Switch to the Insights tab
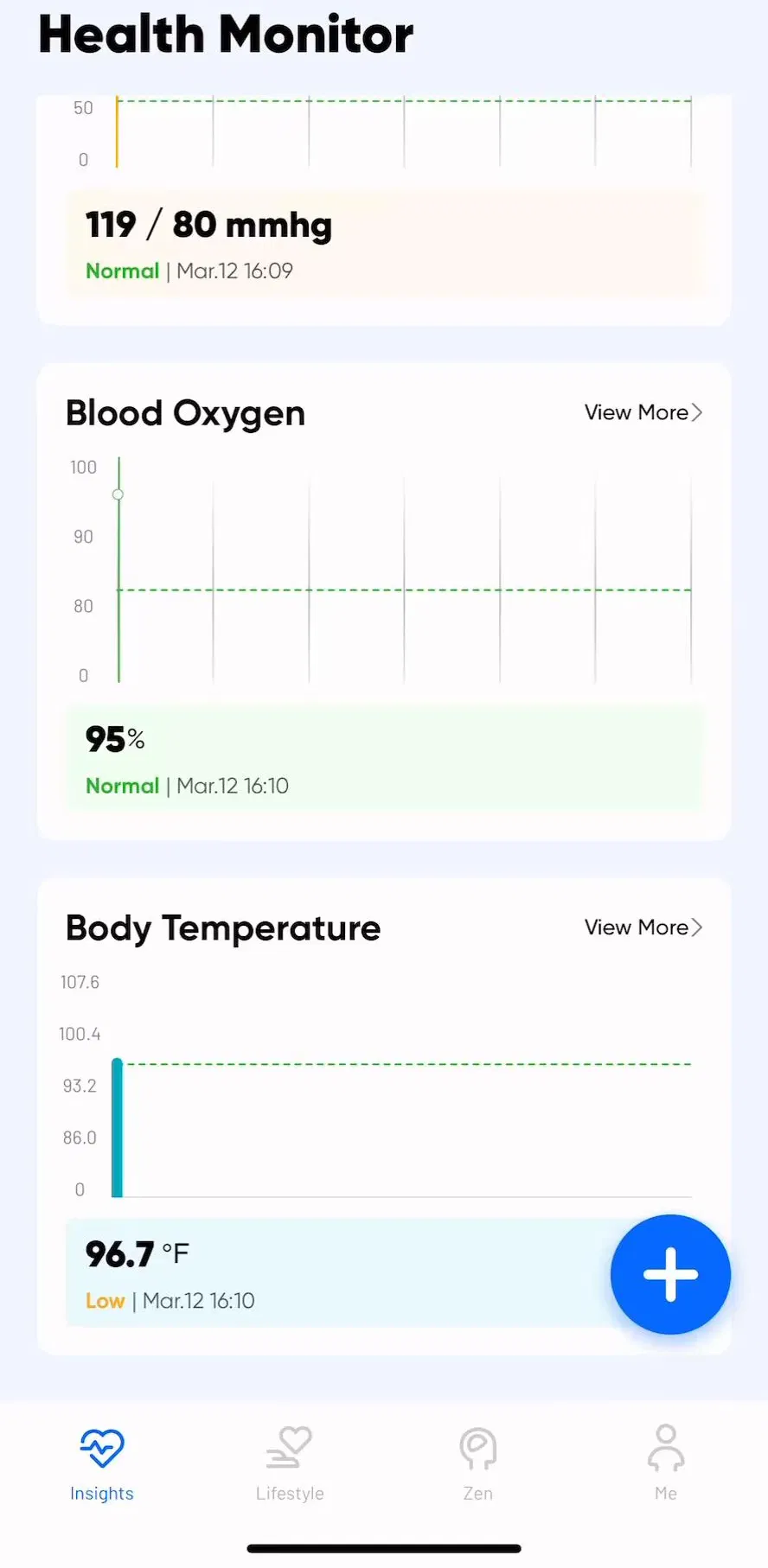768x1568 pixels. click(x=102, y=1463)
